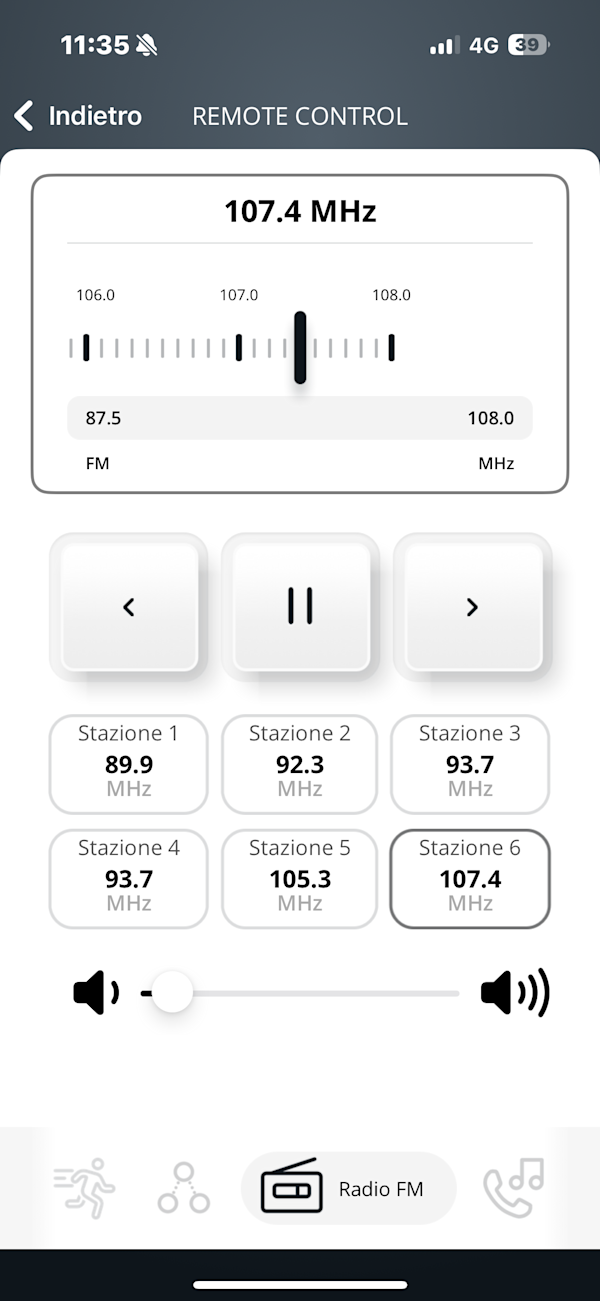Screen dimensions: 600x1301
Task: Open the Radio FM tab
Action: pyautogui.click(x=348, y=1188)
